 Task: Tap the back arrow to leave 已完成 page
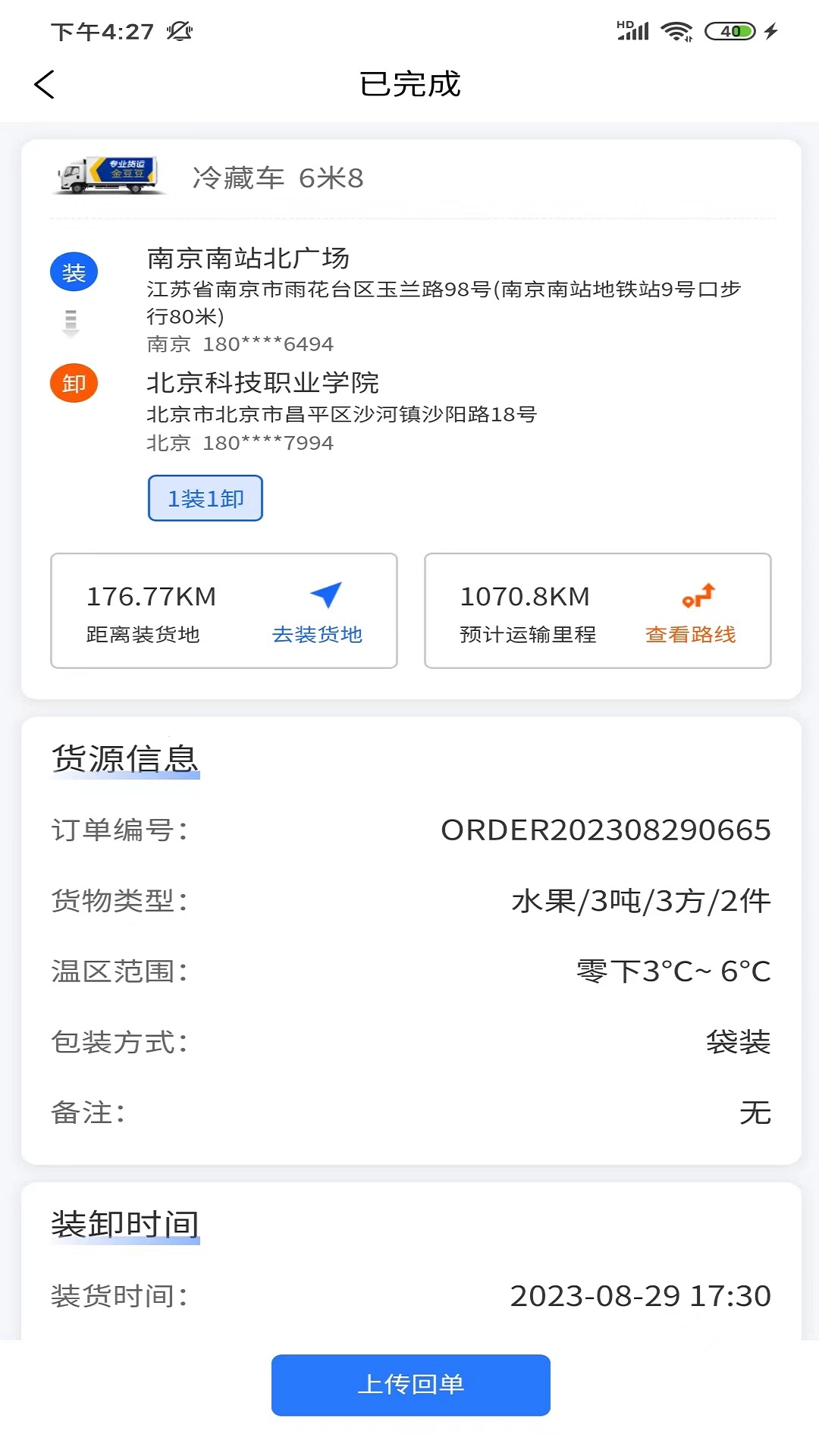click(45, 84)
